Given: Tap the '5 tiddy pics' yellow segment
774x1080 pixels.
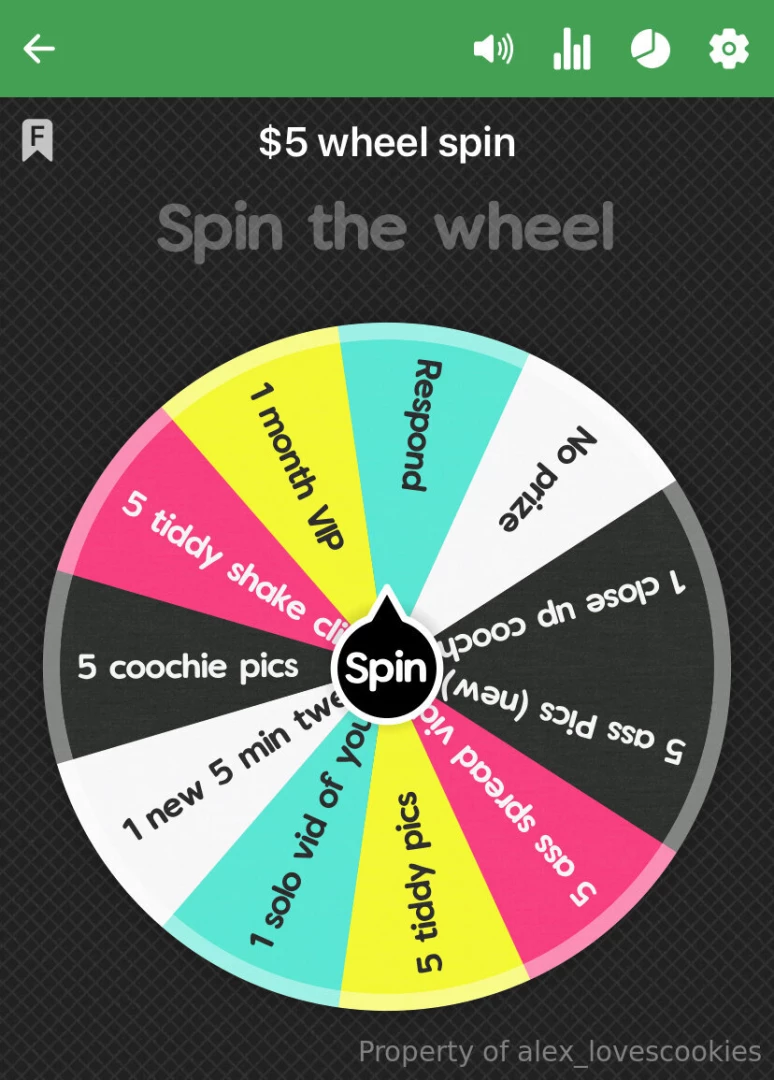Looking at the screenshot, I should (x=420, y=880).
